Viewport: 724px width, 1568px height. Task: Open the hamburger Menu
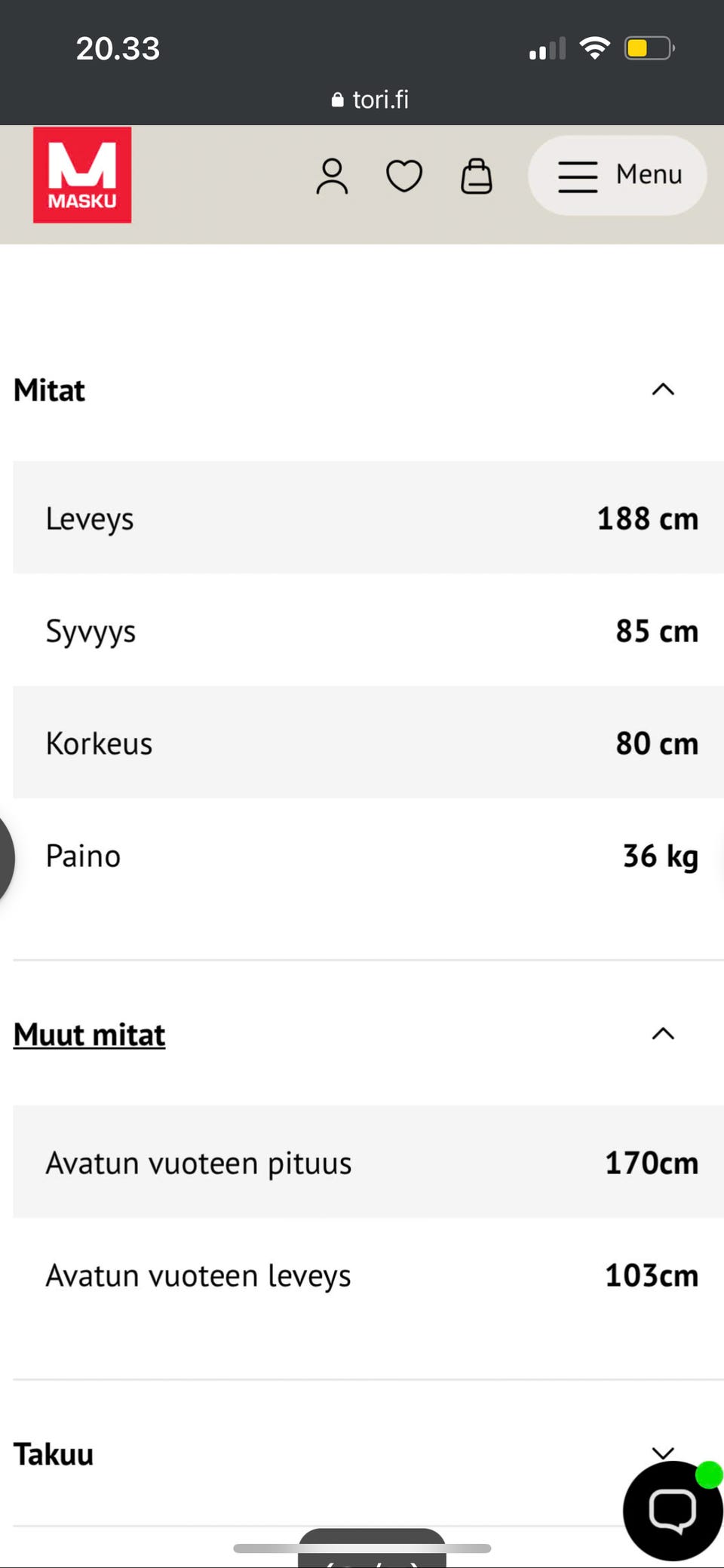click(616, 175)
